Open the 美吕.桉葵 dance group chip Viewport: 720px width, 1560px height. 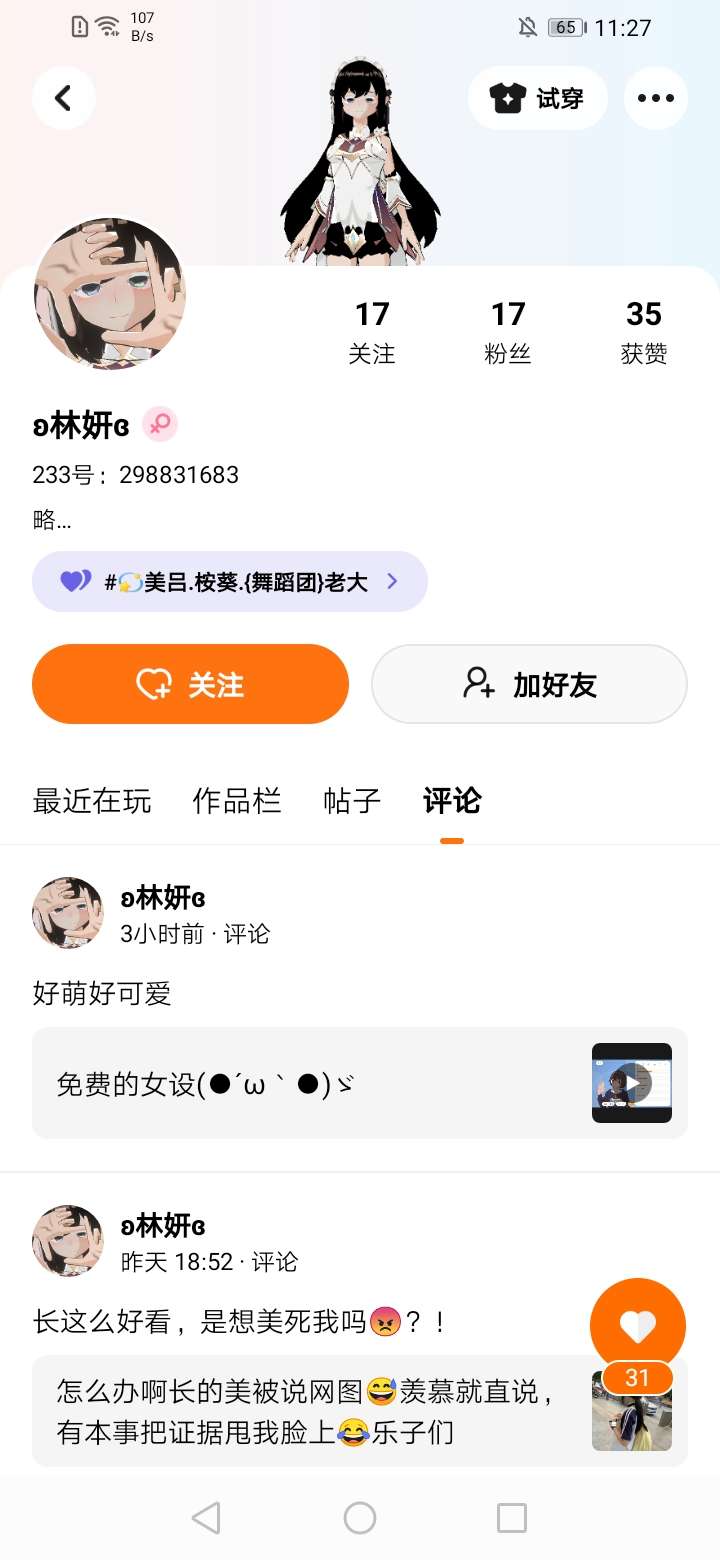click(230, 581)
